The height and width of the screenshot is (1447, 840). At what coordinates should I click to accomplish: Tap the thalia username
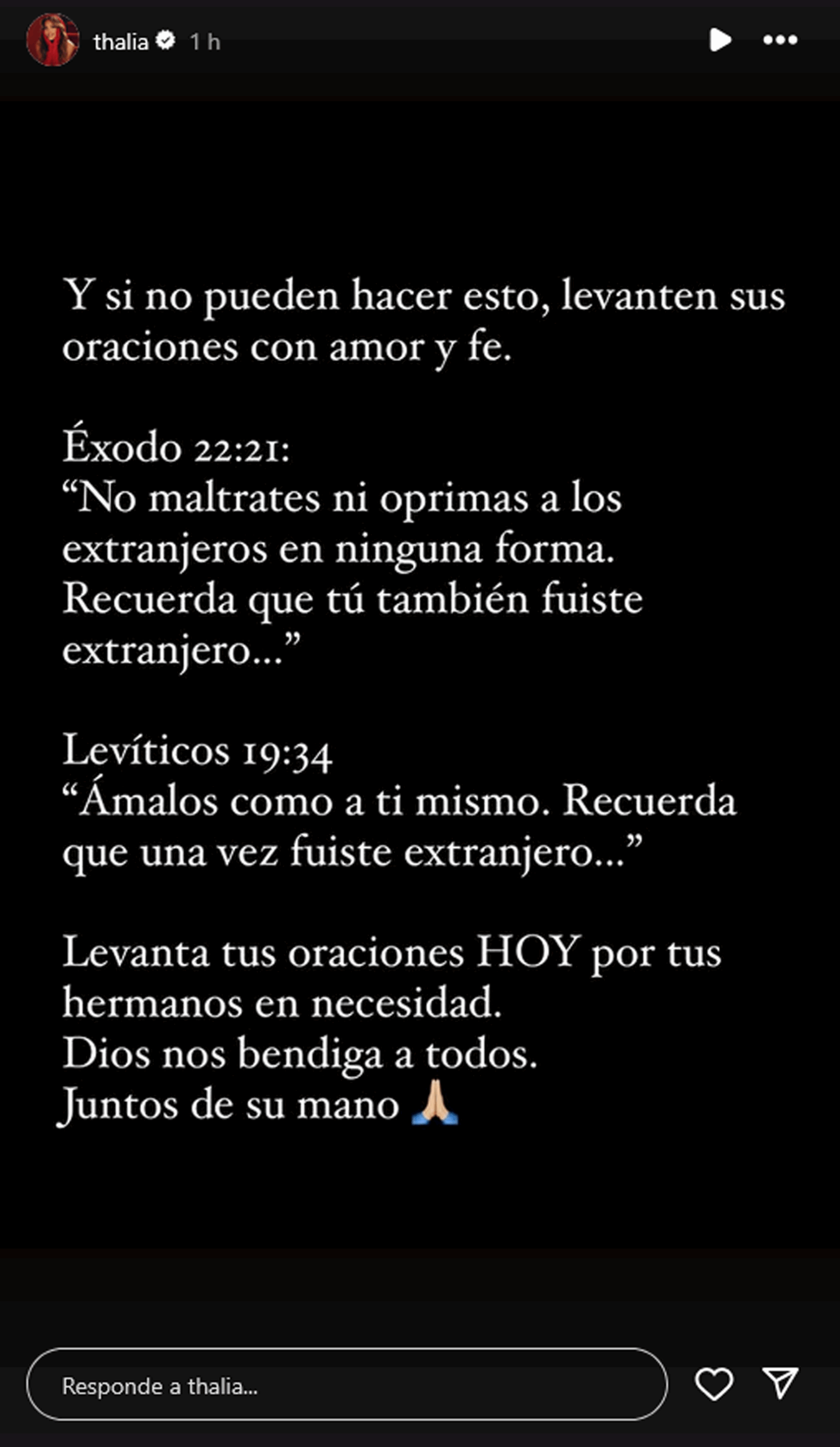(120, 42)
